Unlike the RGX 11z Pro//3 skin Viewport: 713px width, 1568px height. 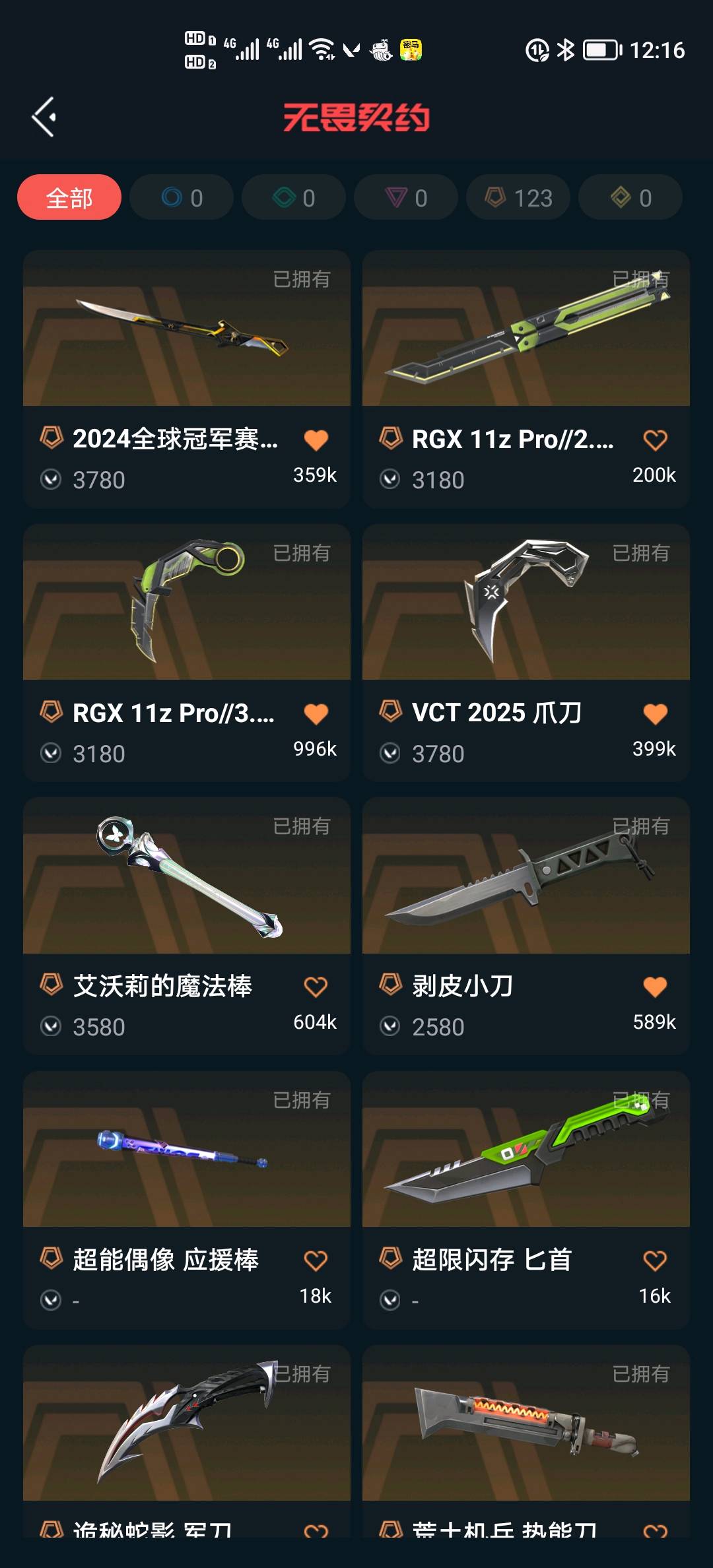coord(316,713)
